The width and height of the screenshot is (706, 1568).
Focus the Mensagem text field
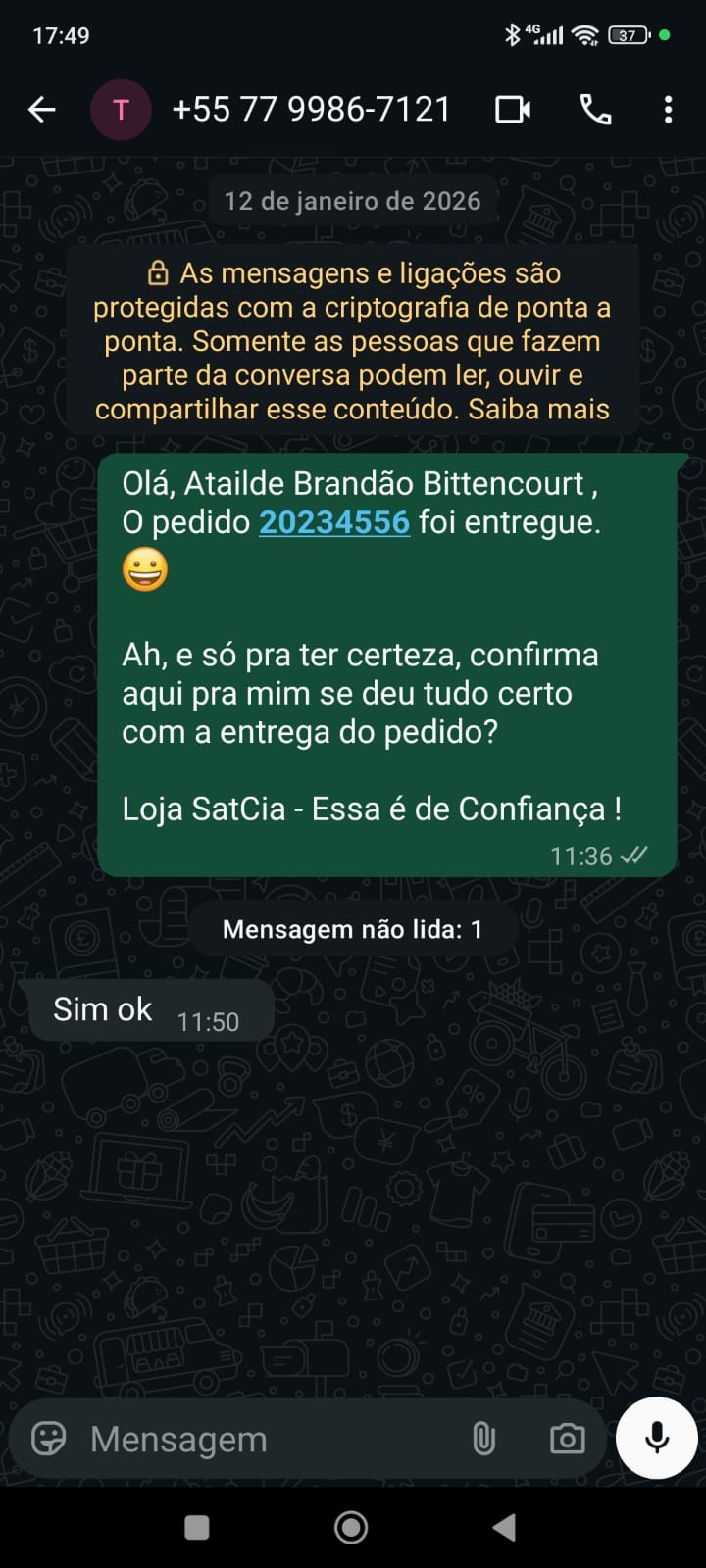click(x=265, y=1439)
